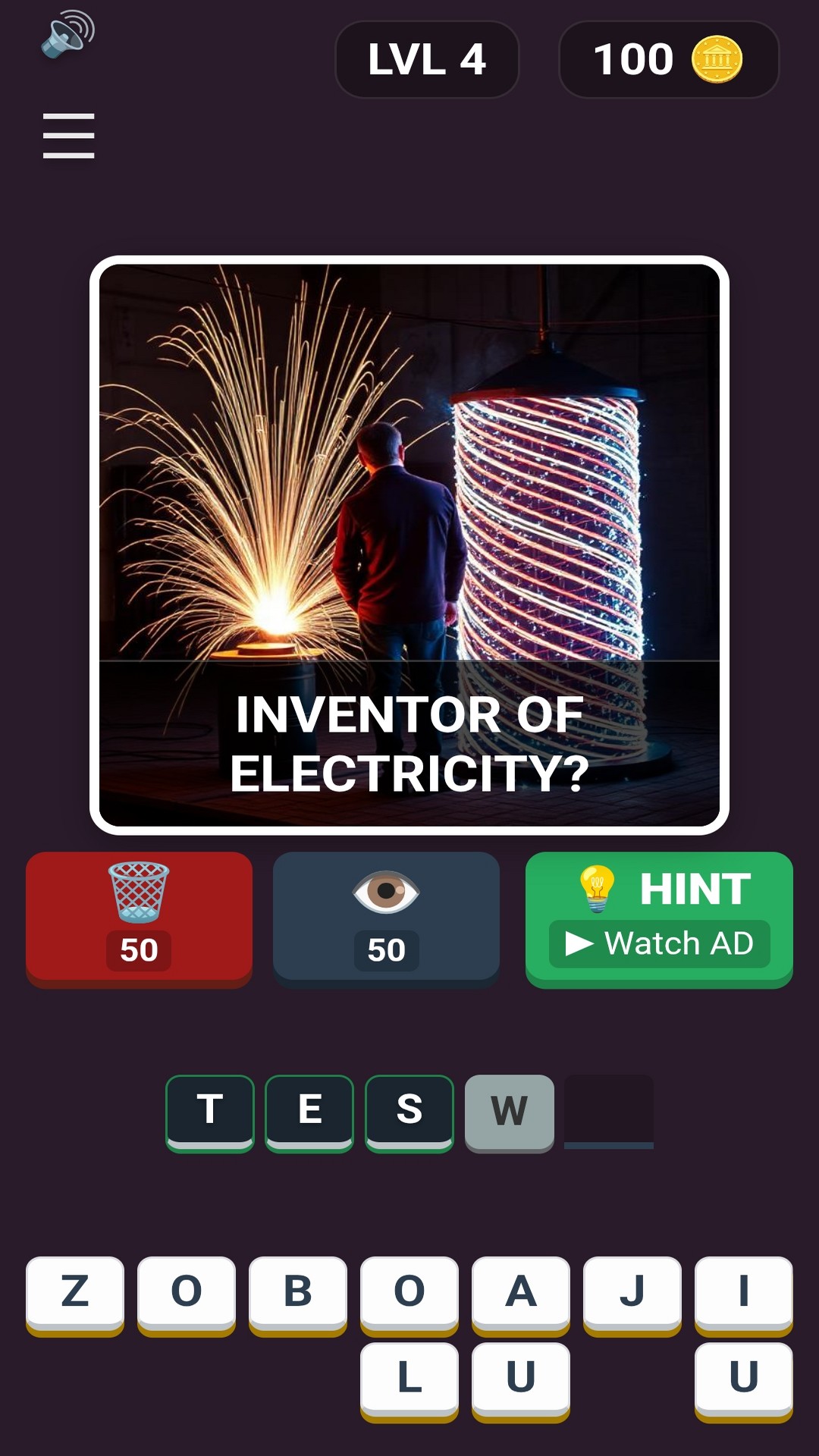
Task: Mute the game sound speaker icon
Action: [x=67, y=34]
